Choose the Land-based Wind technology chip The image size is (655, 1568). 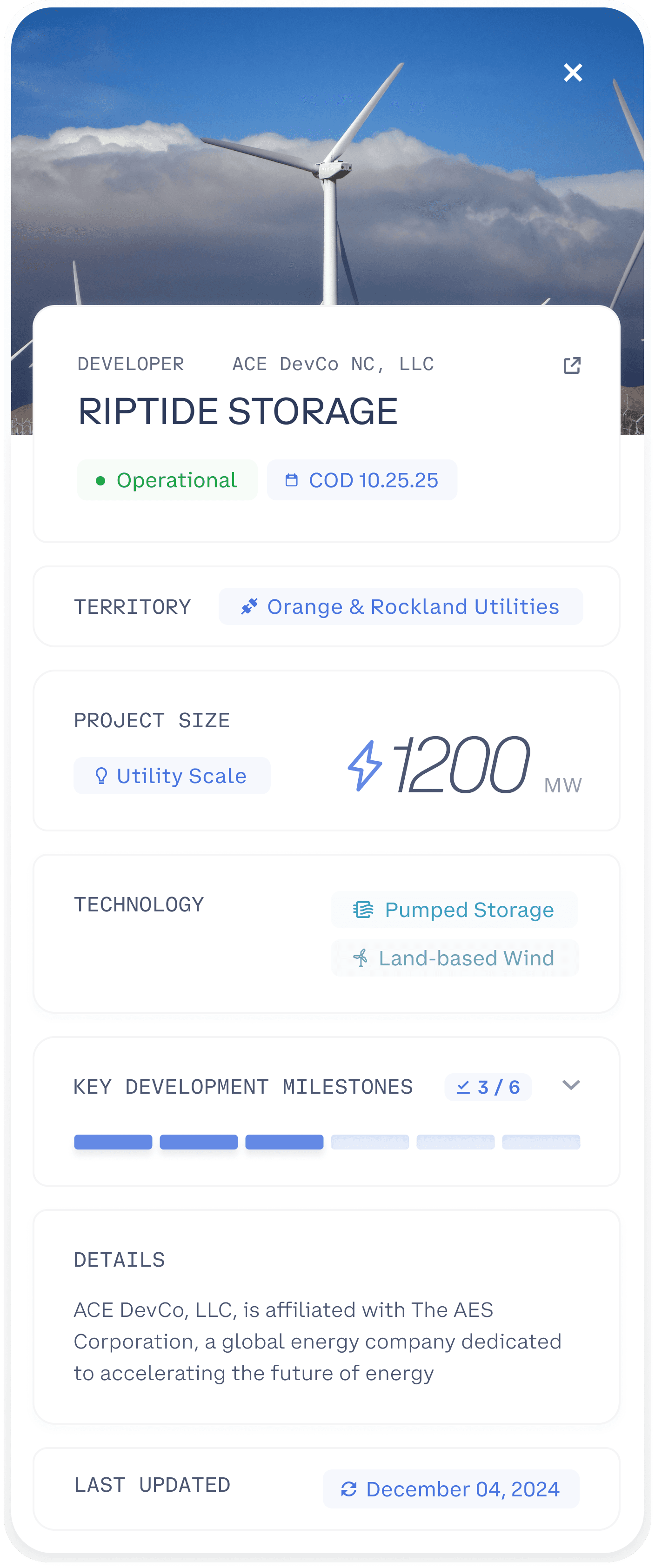[x=454, y=958]
